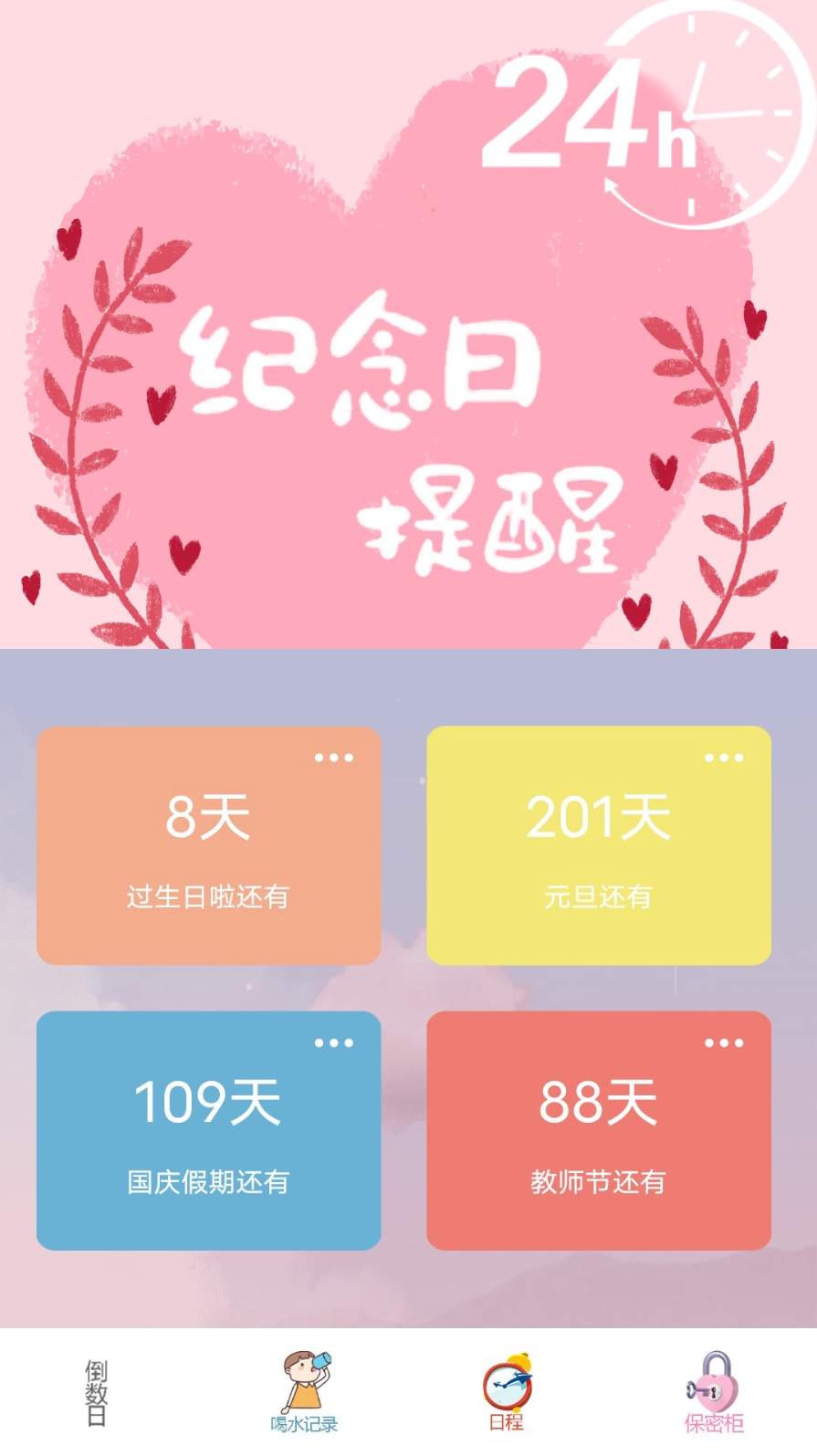Open options menu on the 元旦 card

coord(723,756)
